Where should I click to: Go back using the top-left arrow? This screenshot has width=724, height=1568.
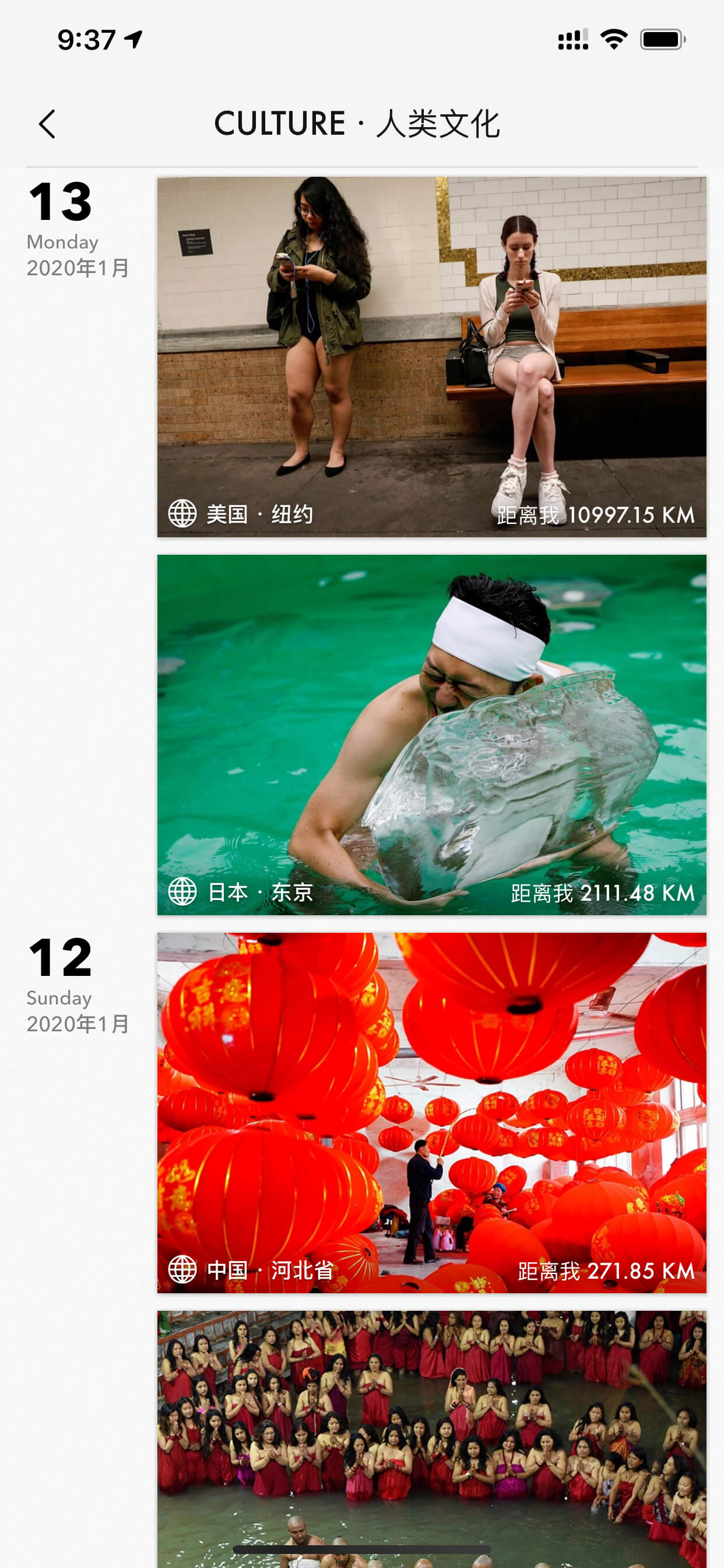(x=47, y=124)
